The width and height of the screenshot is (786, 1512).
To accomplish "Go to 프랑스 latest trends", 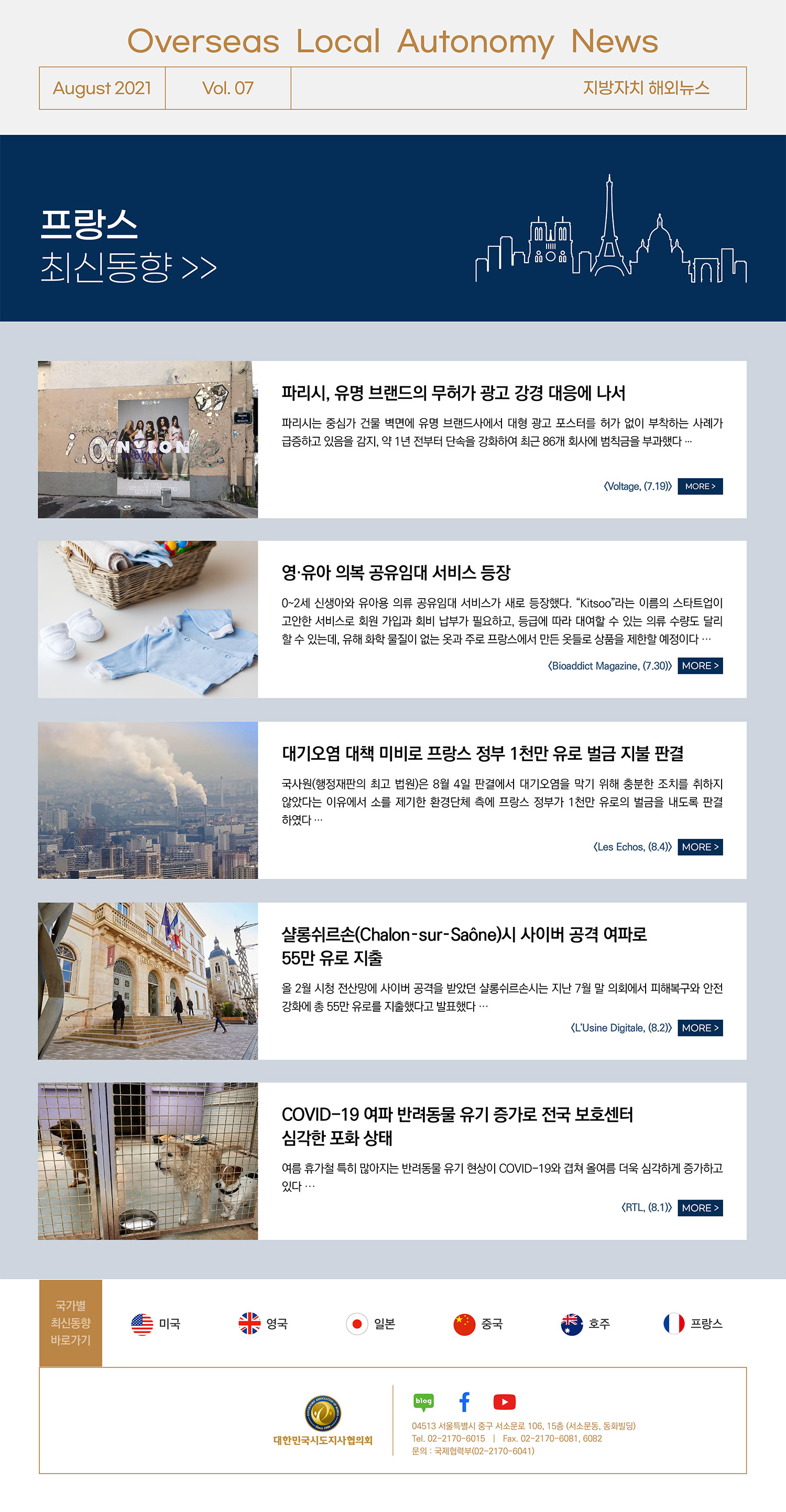I will pos(693,1324).
